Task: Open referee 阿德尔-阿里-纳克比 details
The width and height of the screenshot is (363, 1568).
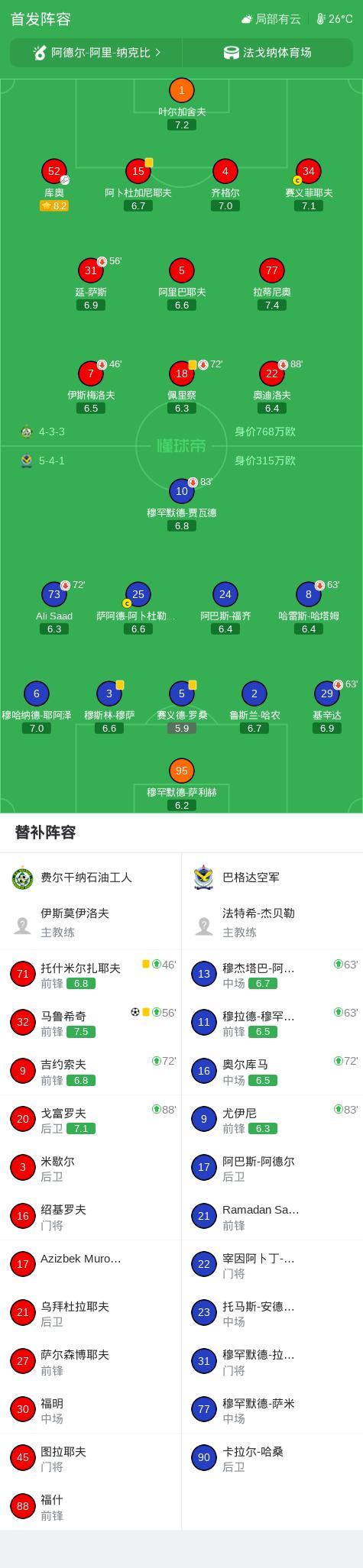Action: 96,53
